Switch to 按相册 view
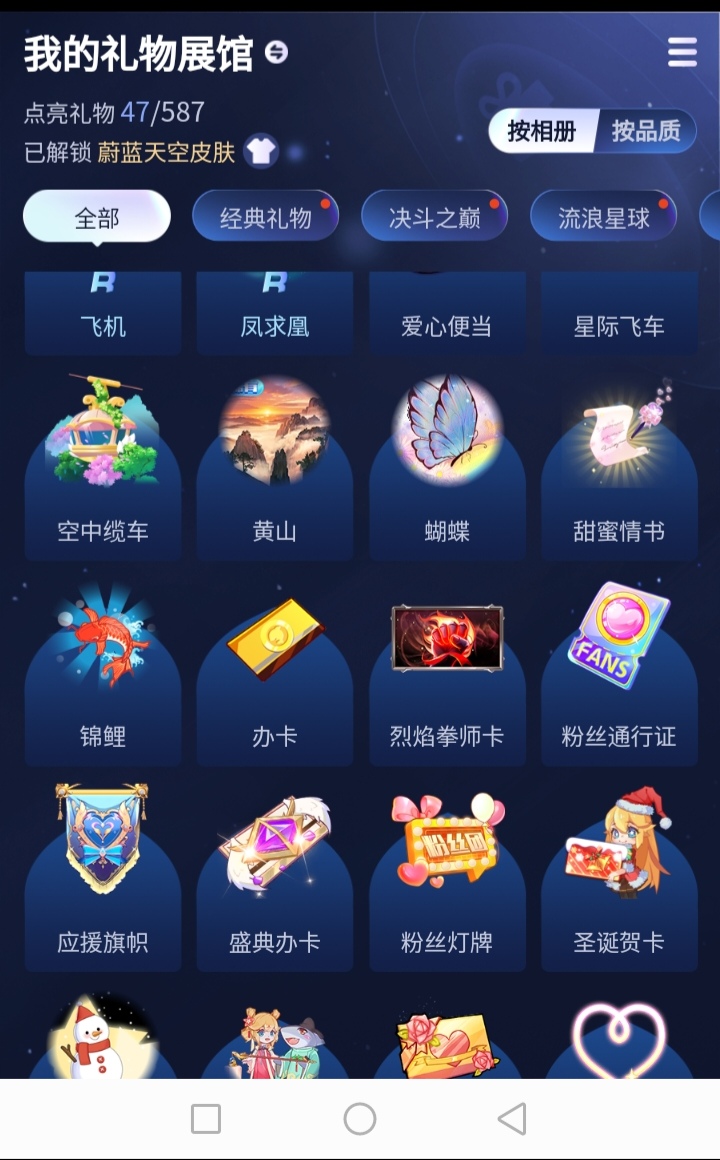The width and height of the screenshot is (720, 1160). point(541,131)
